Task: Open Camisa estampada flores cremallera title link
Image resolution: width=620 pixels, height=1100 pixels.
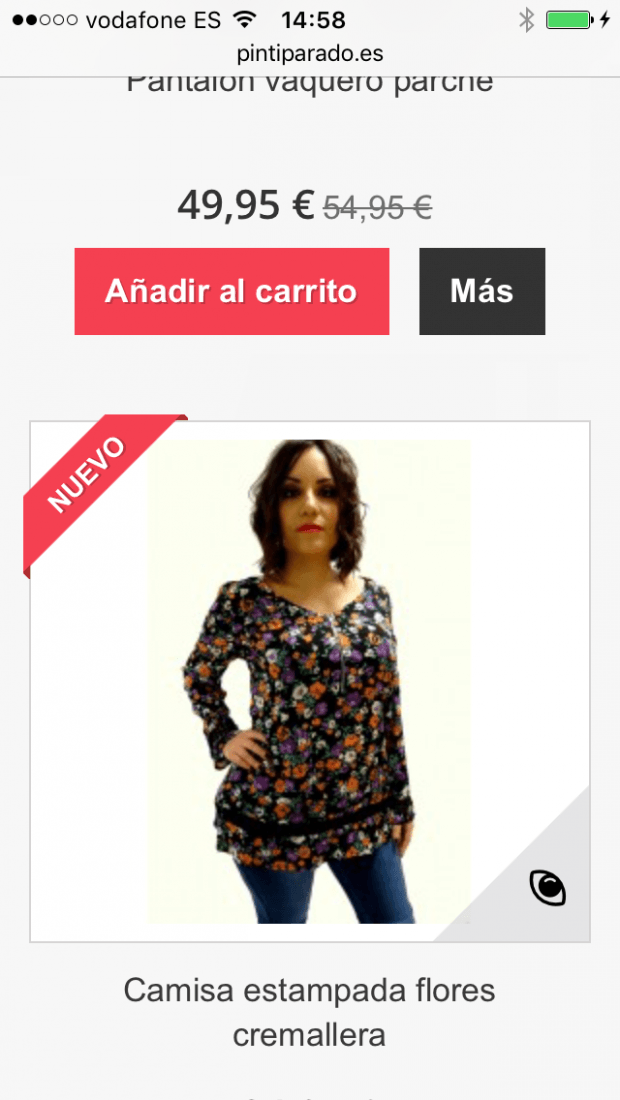Action: click(309, 1012)
